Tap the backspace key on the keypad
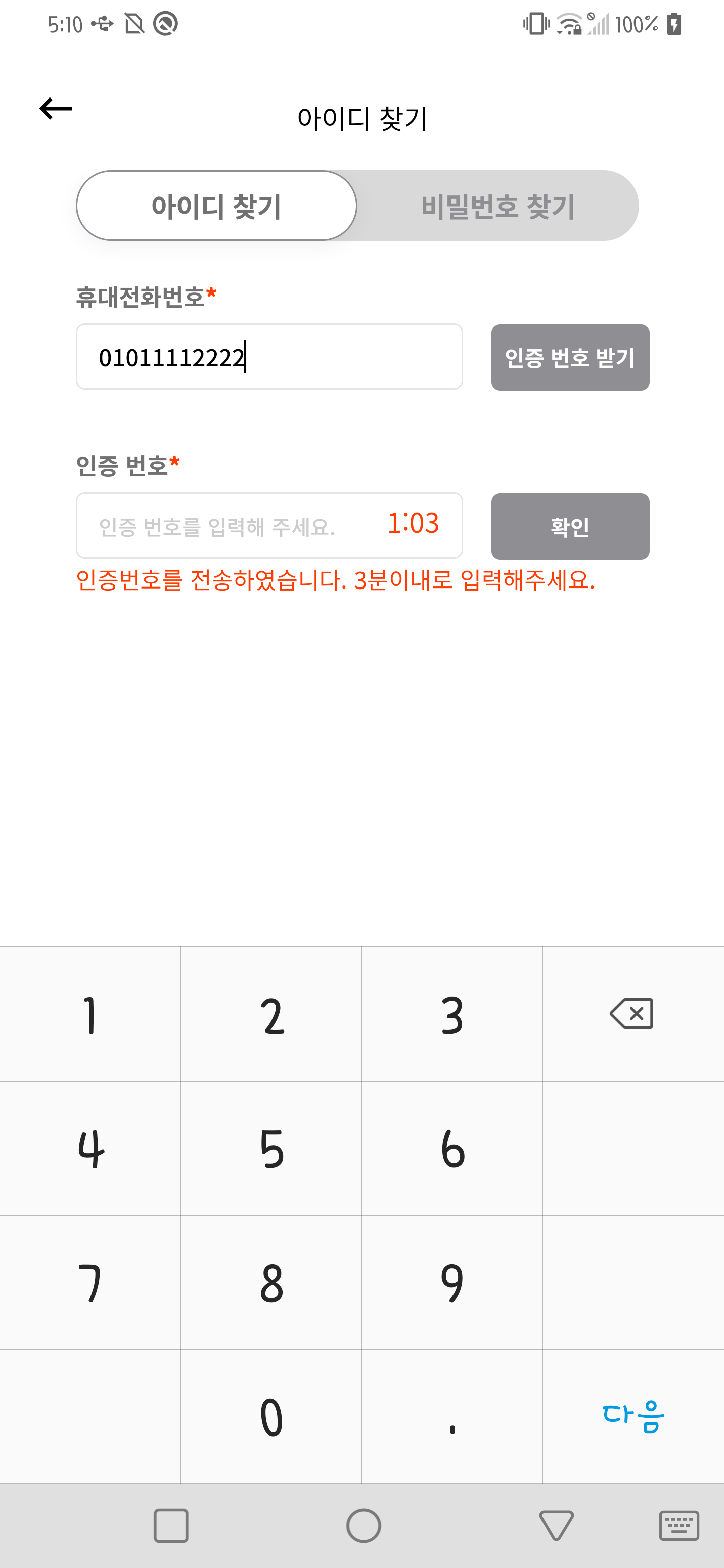Image resolution: width=724 pixels, height=1568 pixels. [631, 1014]
